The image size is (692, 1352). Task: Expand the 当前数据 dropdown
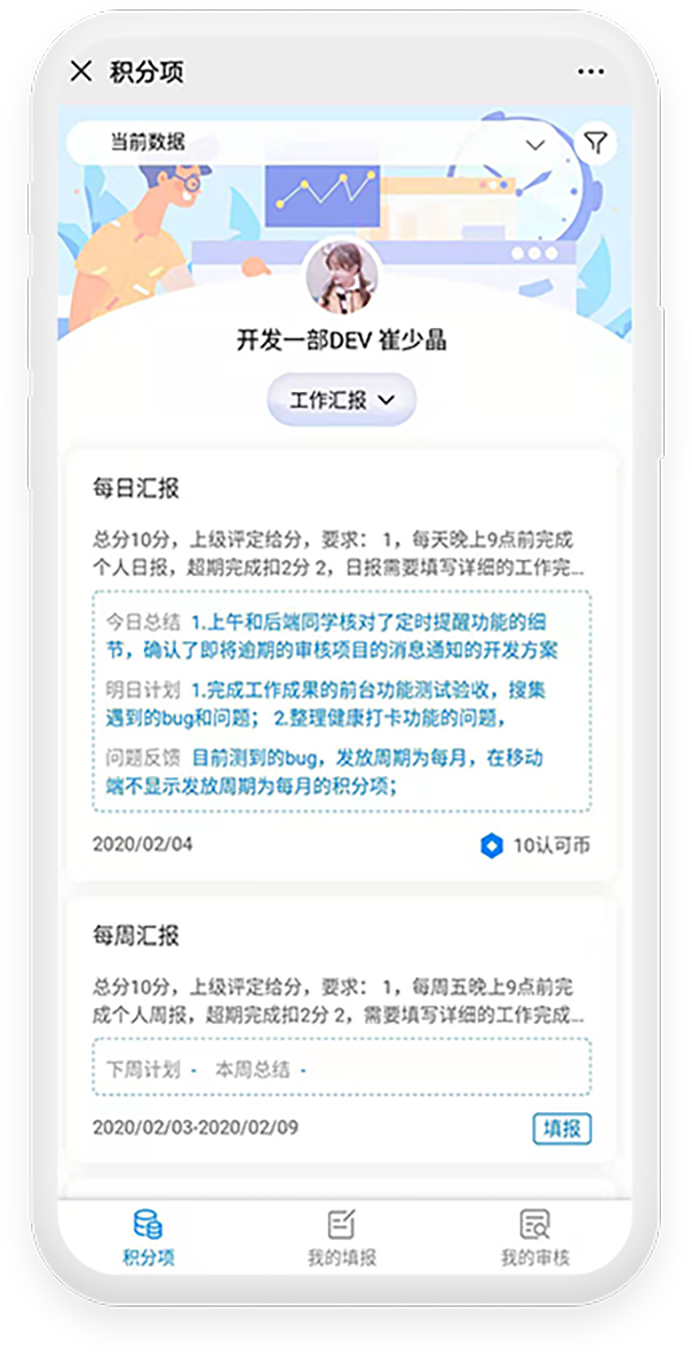point(534,144)
